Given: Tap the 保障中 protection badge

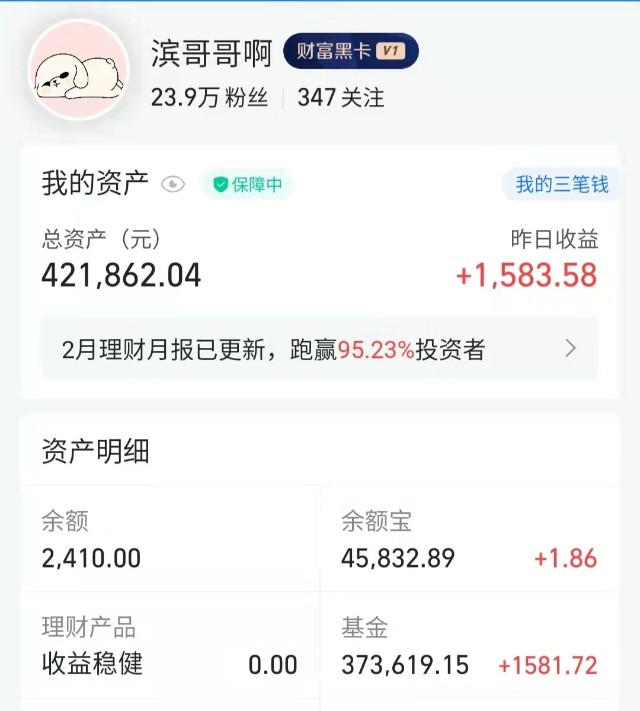Looking at the screenshot, I should [x=247, y=185].
